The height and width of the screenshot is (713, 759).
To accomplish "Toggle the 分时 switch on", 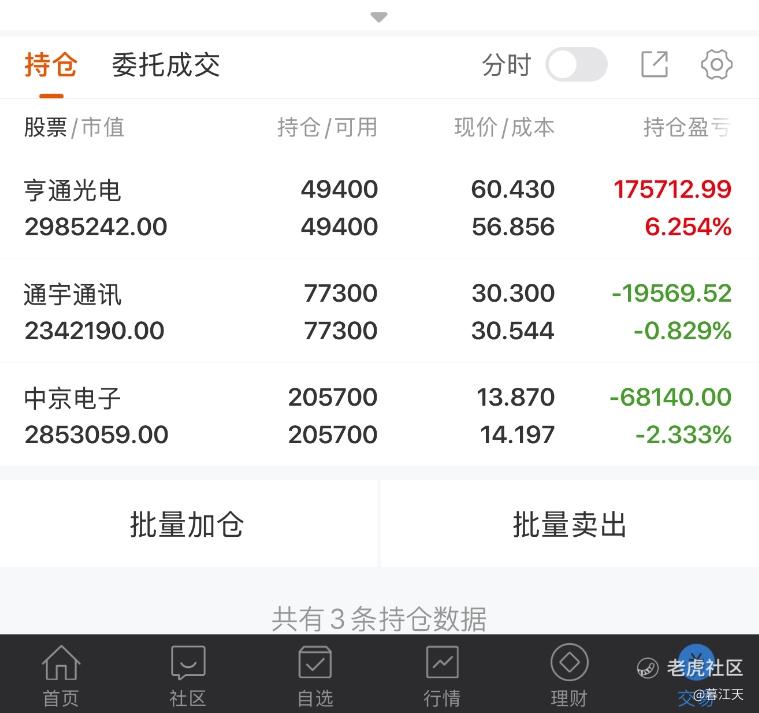I will click(576, 64).
